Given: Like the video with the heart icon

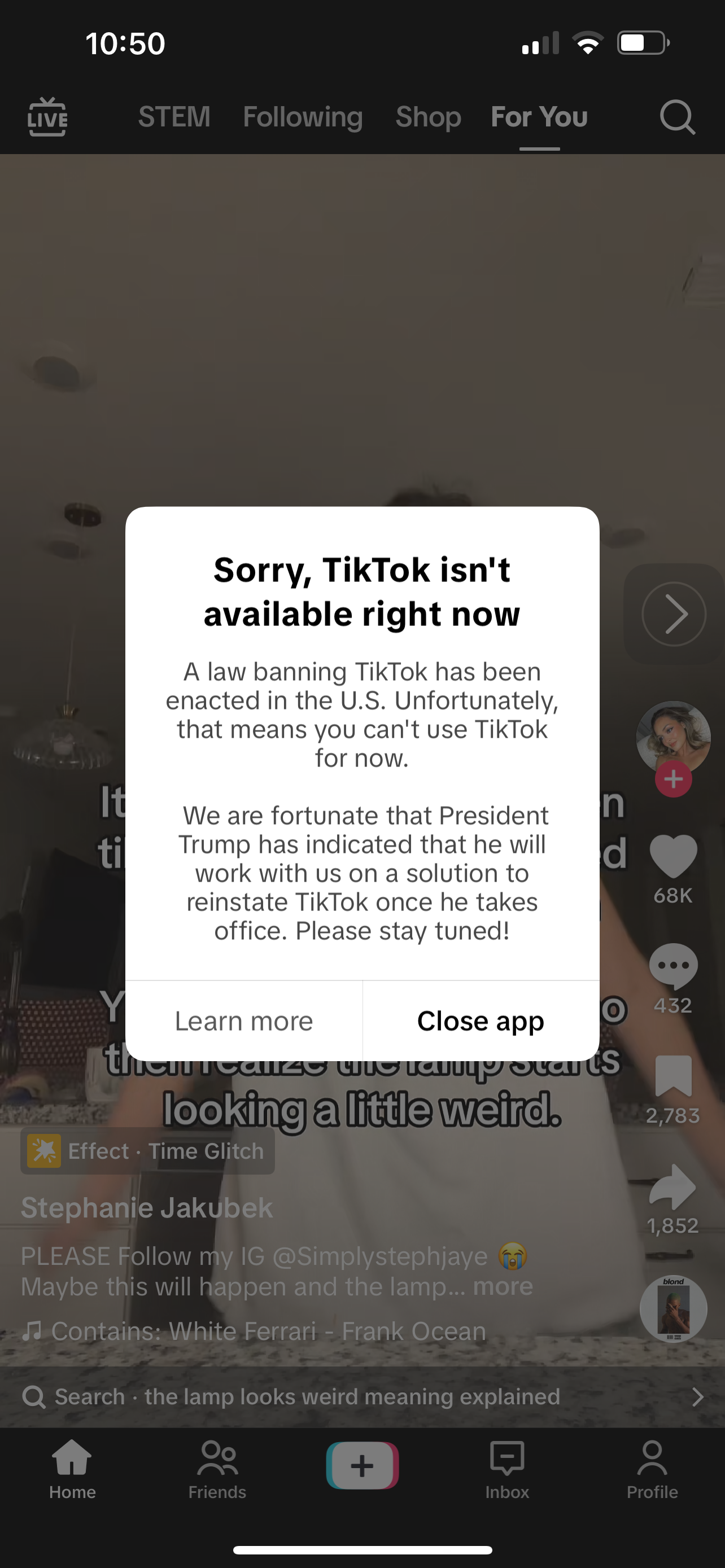Looking at the screenshot, I should click(x=673, y=856).
